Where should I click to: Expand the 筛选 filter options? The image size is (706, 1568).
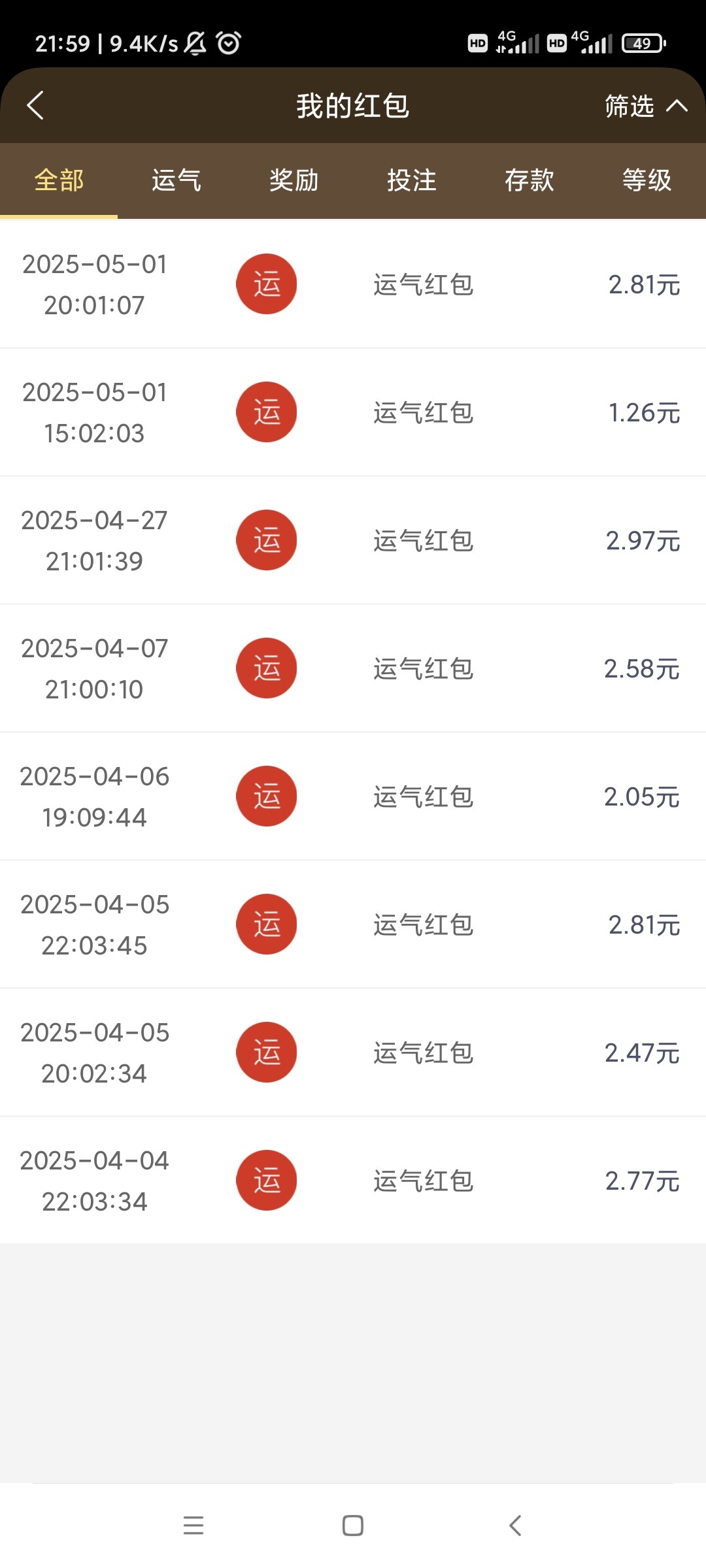[645, 105]
